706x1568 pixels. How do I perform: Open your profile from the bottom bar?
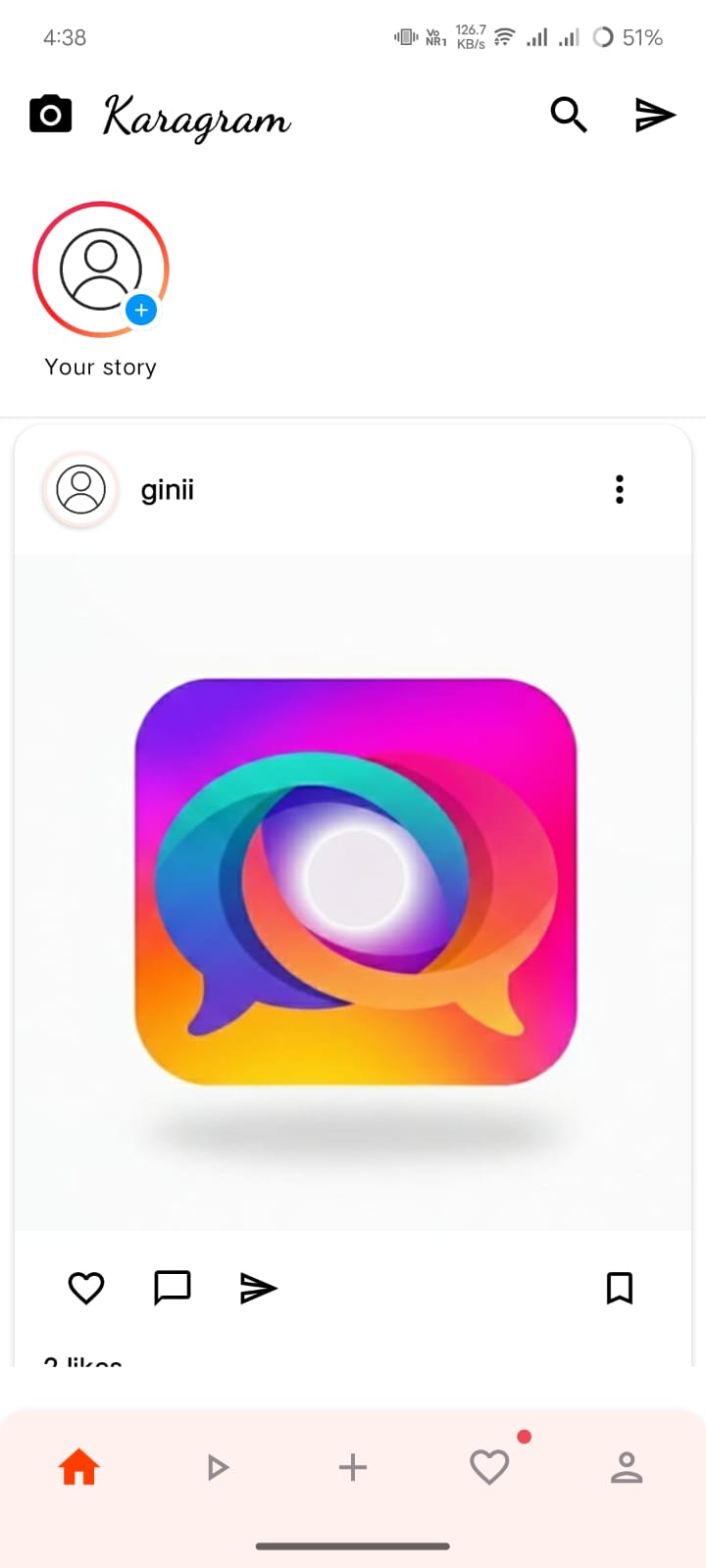tap(627, 1466)
